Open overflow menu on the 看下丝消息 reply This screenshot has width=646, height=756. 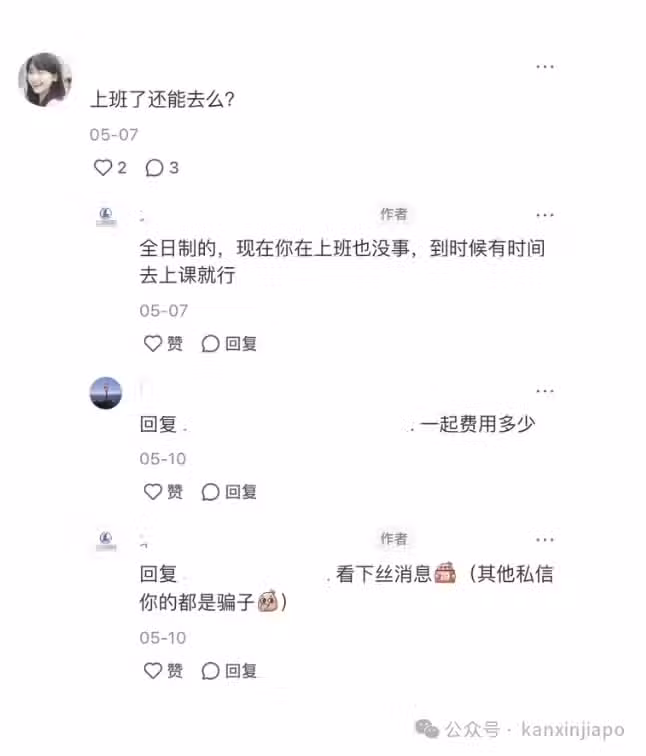[x=544, y=540]
